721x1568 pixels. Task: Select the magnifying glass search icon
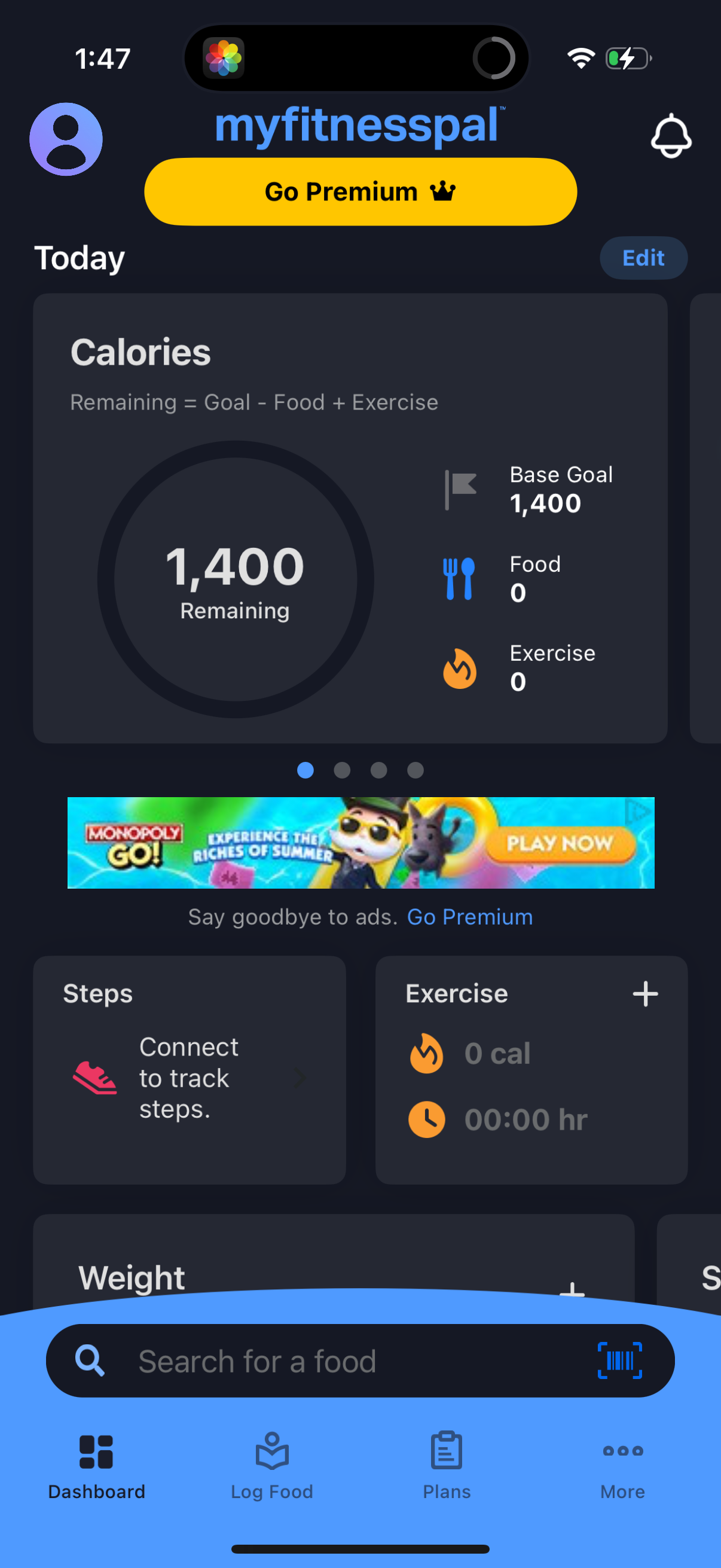pyautogui.click(x=90, y=1362)
